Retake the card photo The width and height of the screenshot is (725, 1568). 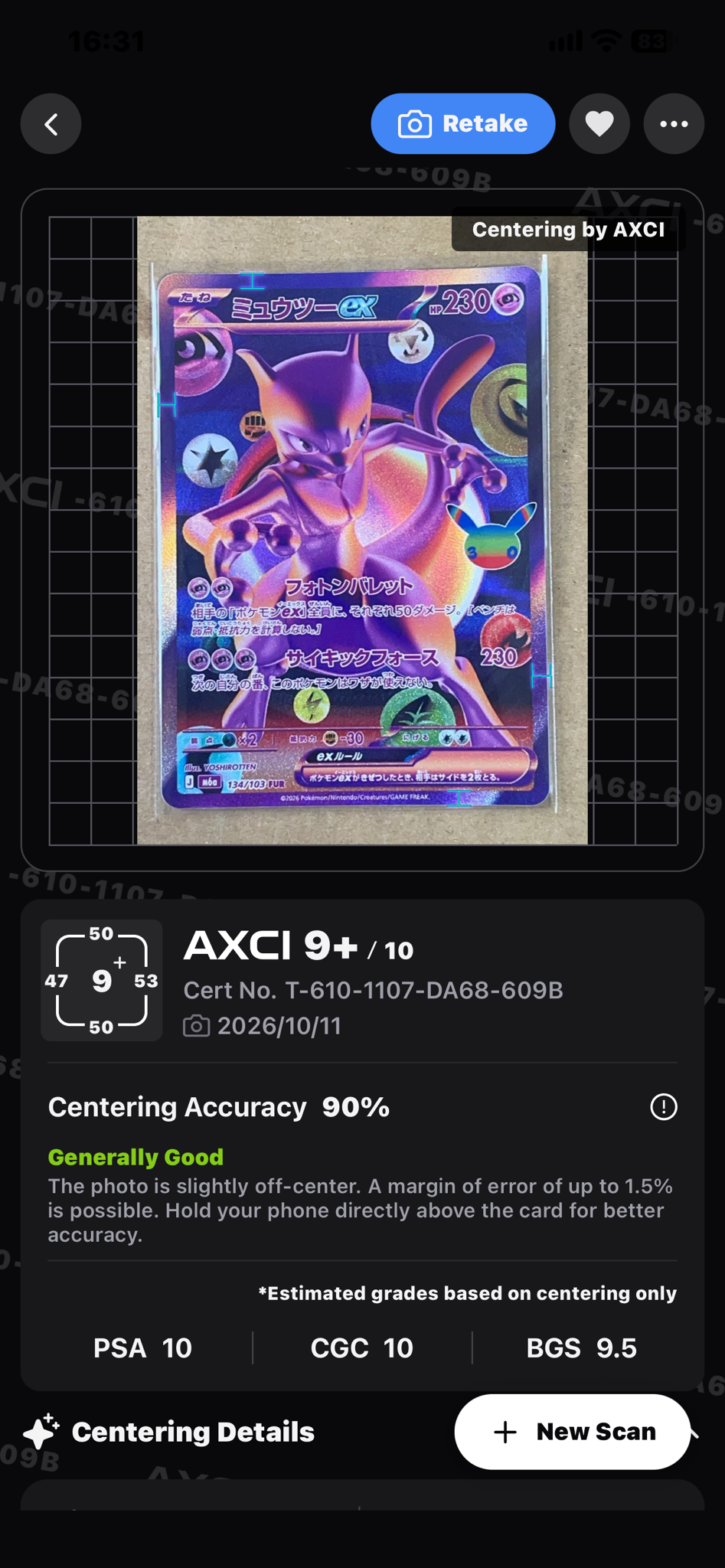click(463, 124)
